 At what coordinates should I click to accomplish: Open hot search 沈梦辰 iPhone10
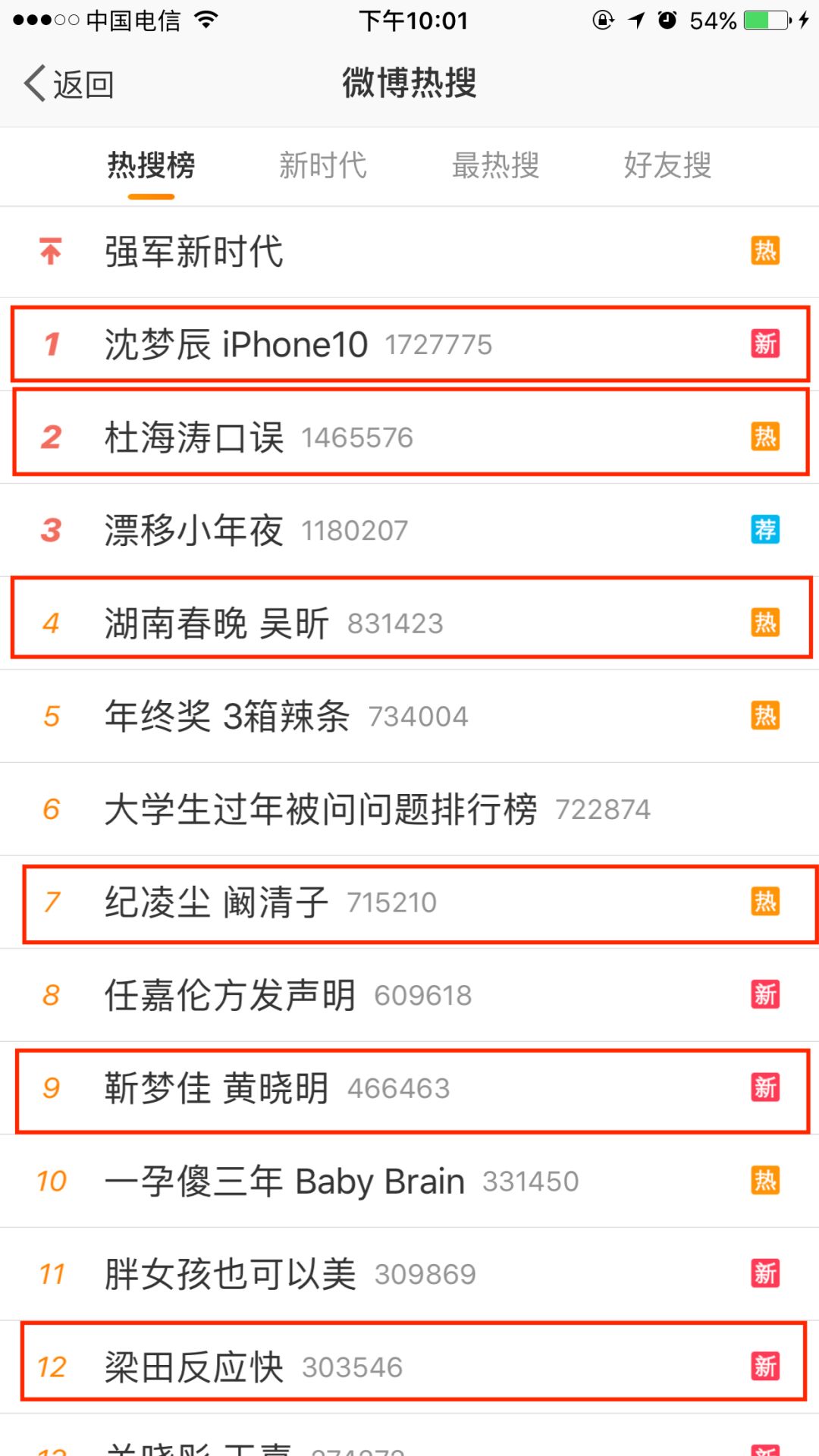click(x=237, y=344)
